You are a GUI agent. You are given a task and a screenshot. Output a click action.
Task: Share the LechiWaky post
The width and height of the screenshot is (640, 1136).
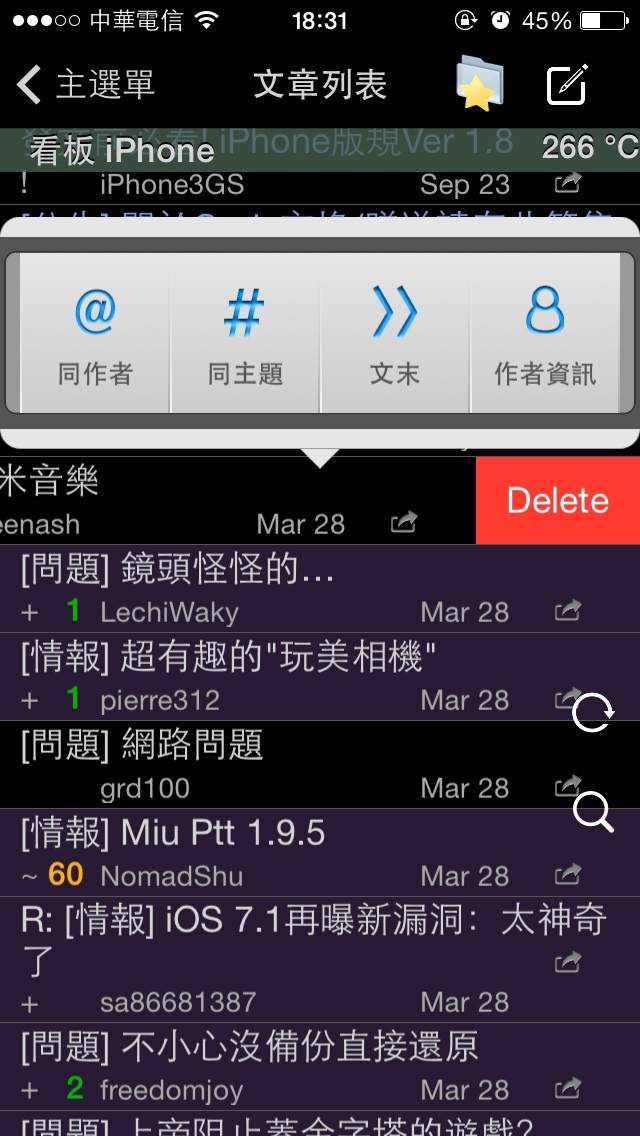568,611
